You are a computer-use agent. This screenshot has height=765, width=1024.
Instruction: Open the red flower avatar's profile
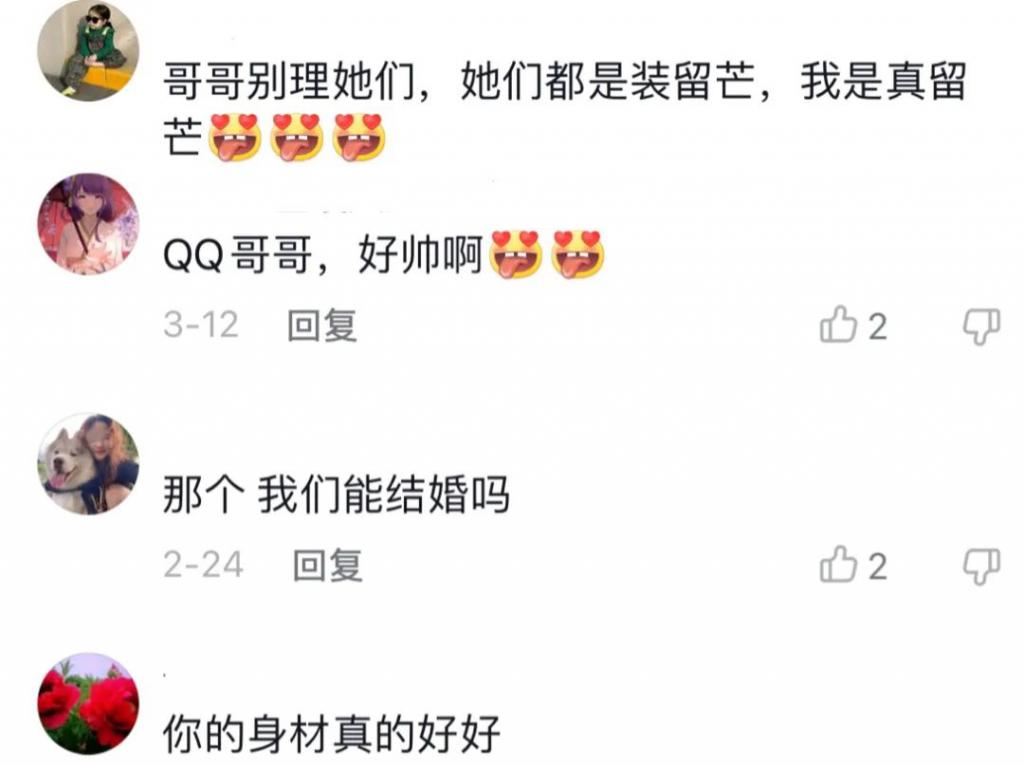pyautogui.click(x=88, y=704)
